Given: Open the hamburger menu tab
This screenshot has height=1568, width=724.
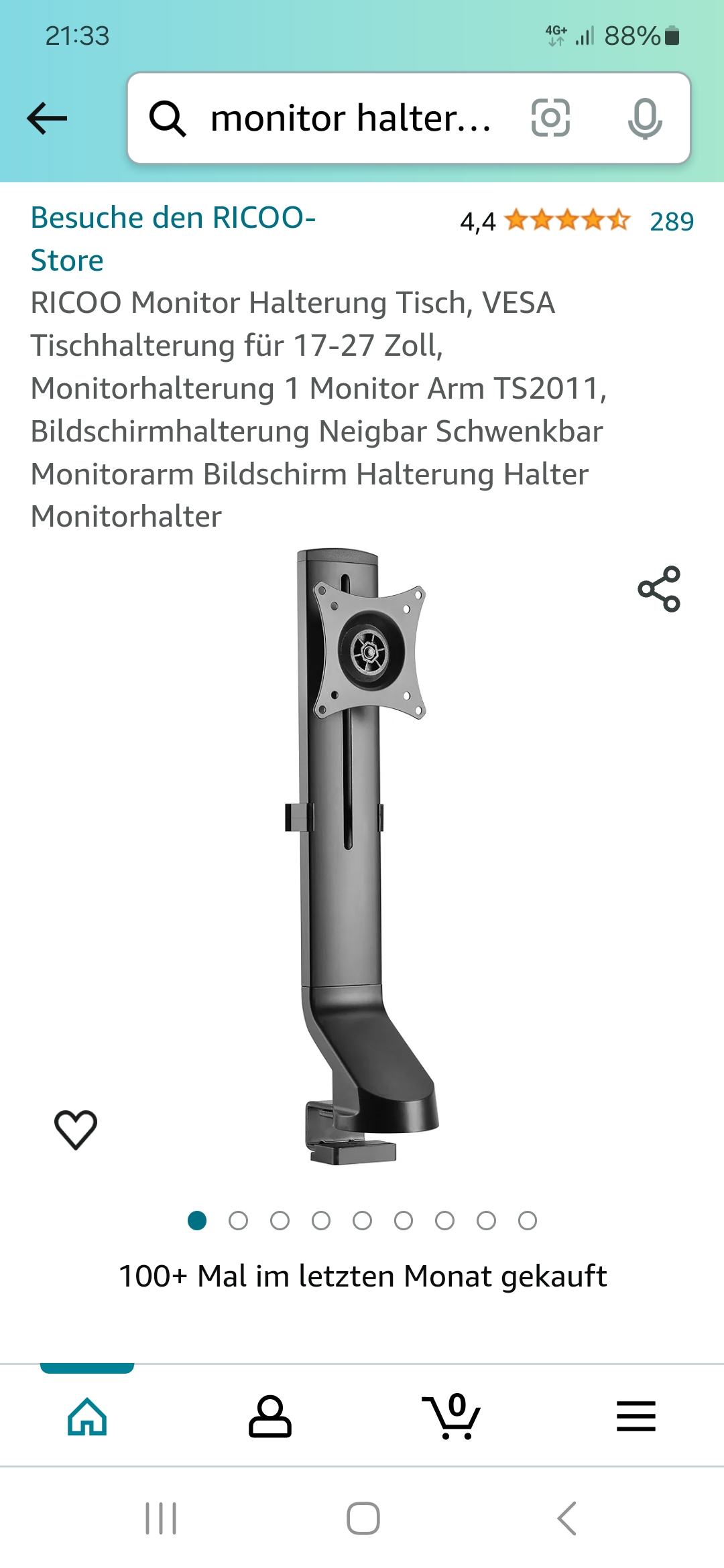Looking at the screenshot, I should (636, 1416).
